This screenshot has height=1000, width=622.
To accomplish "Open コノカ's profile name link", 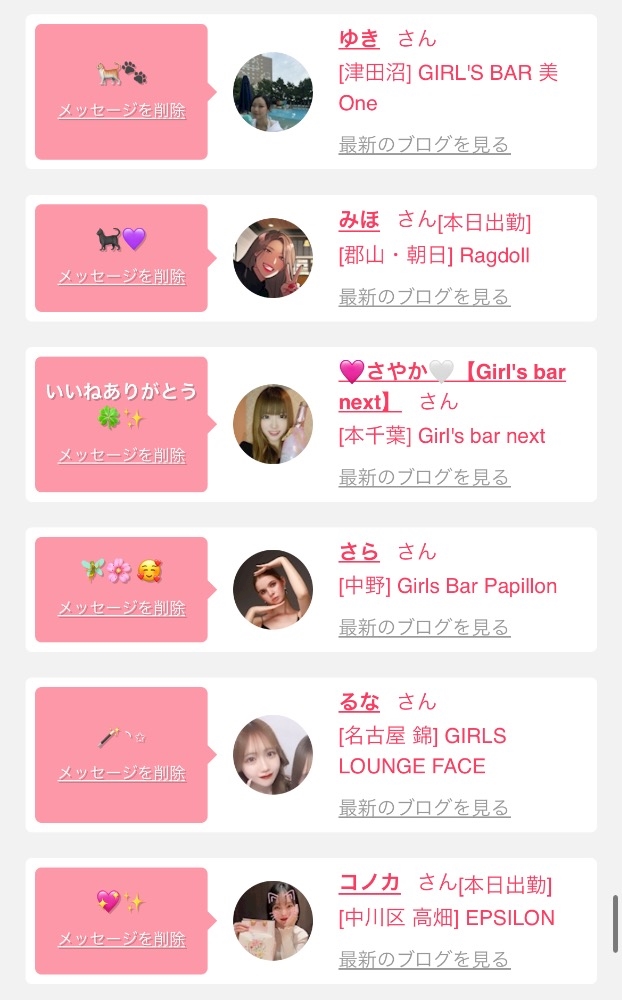I will click(x=369, y=883).
